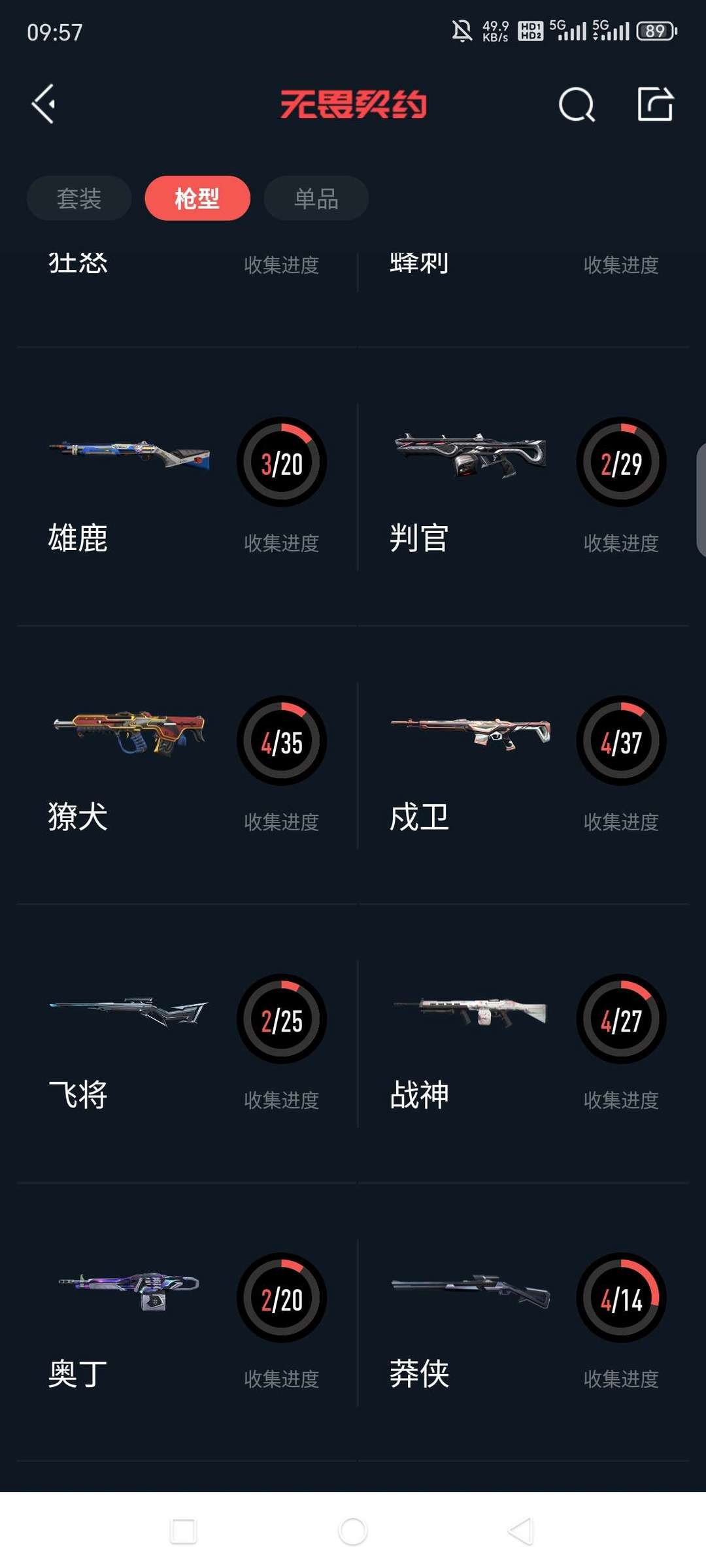Viewport: 706px width, 1568px height.
Task: Open recent apps from navigation bar
Action: 183,1531
